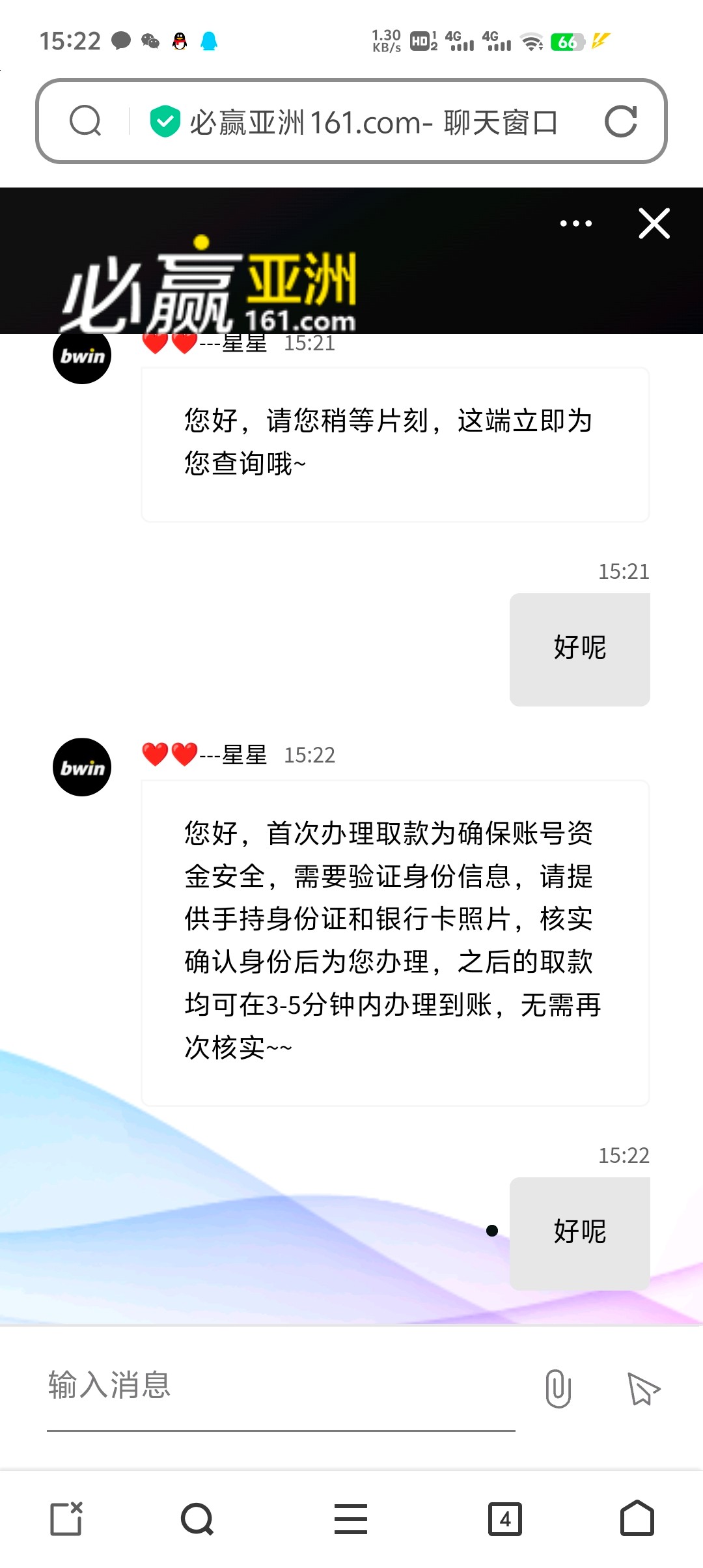This screenshot has height=1568, width=703.
Task: Attach a file with the paperclip icon
Action: point(558,1388)
